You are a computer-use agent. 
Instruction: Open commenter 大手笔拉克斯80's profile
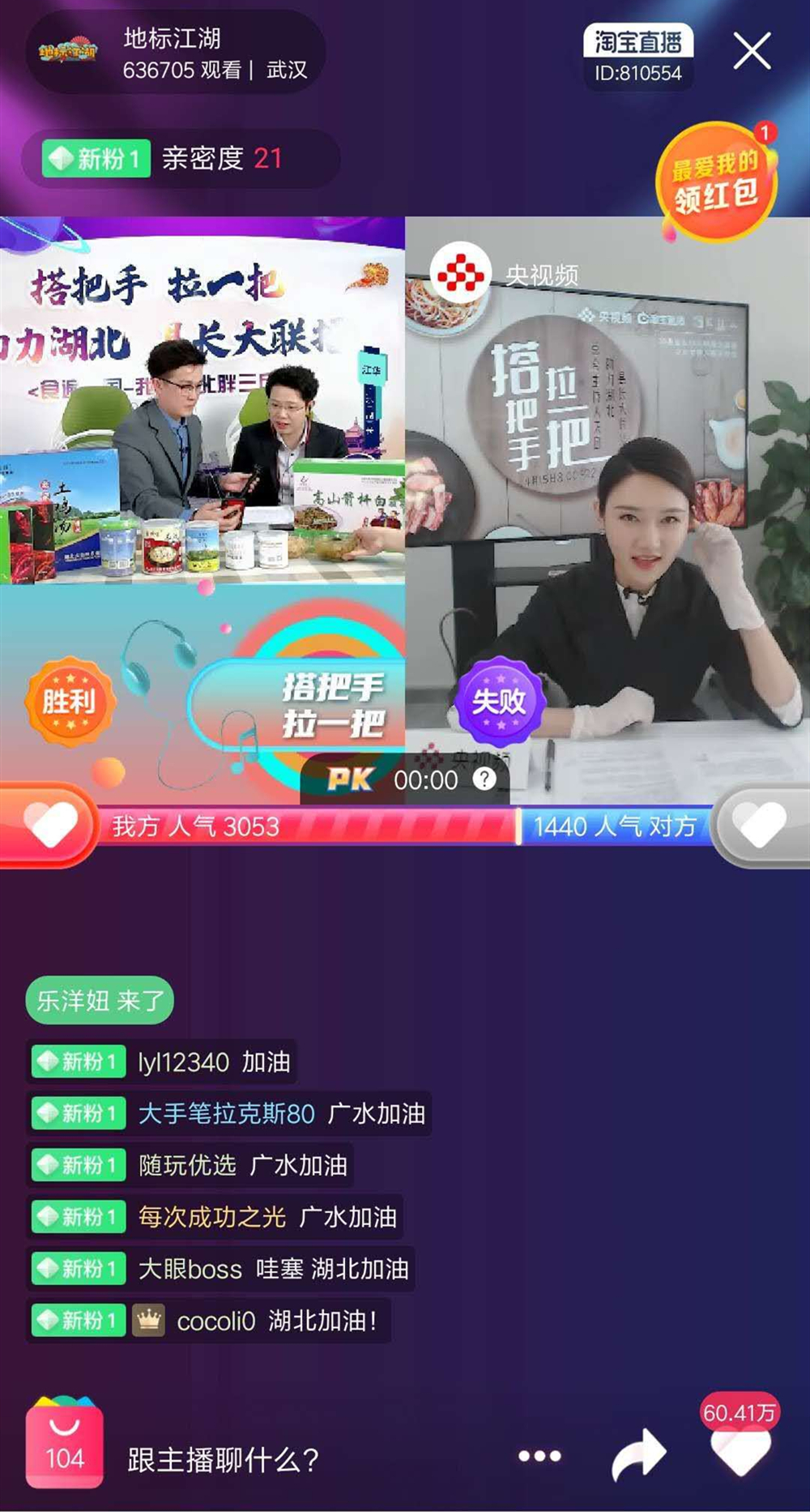226,1113
